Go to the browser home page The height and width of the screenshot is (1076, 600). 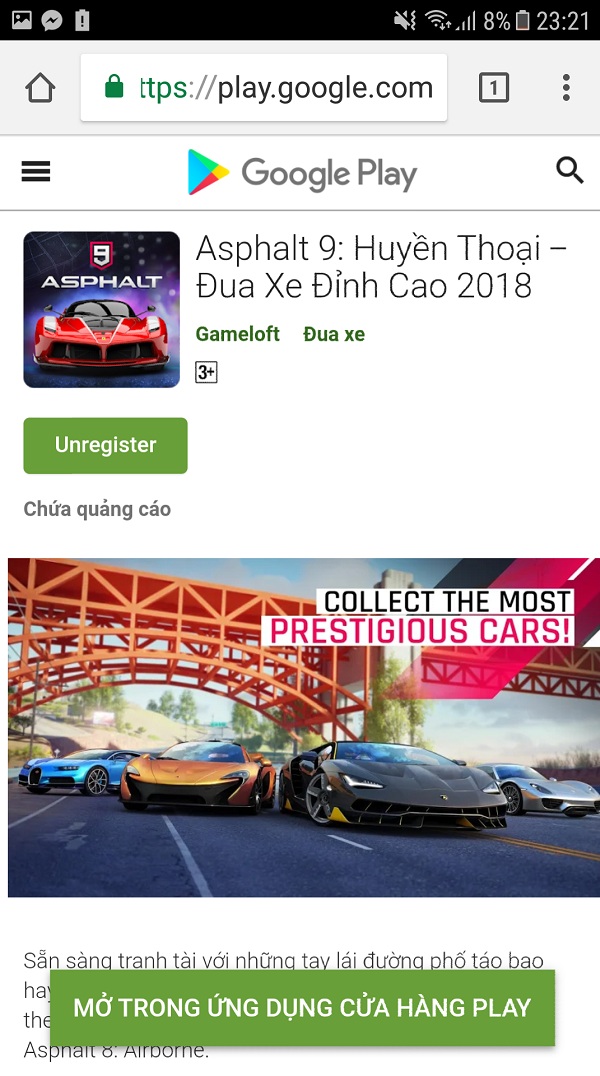click(x=40, y=88)
